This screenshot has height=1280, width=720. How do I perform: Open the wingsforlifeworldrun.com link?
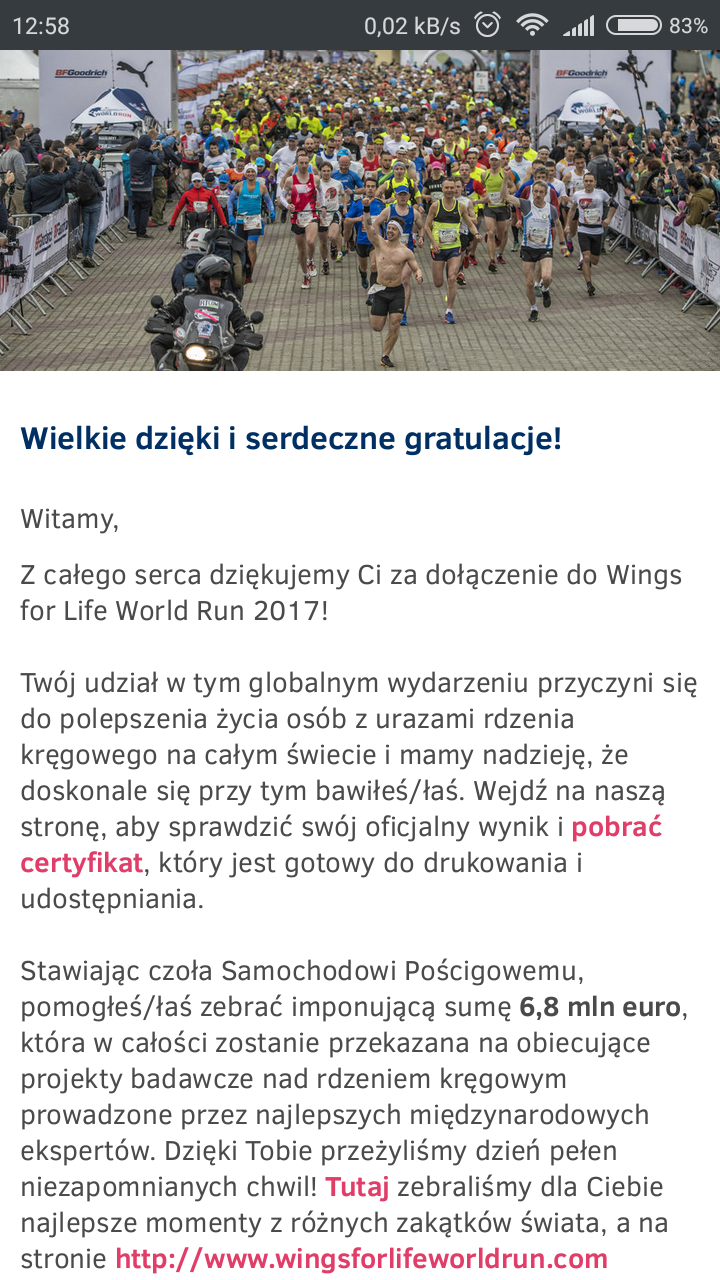click(361, 1259)
